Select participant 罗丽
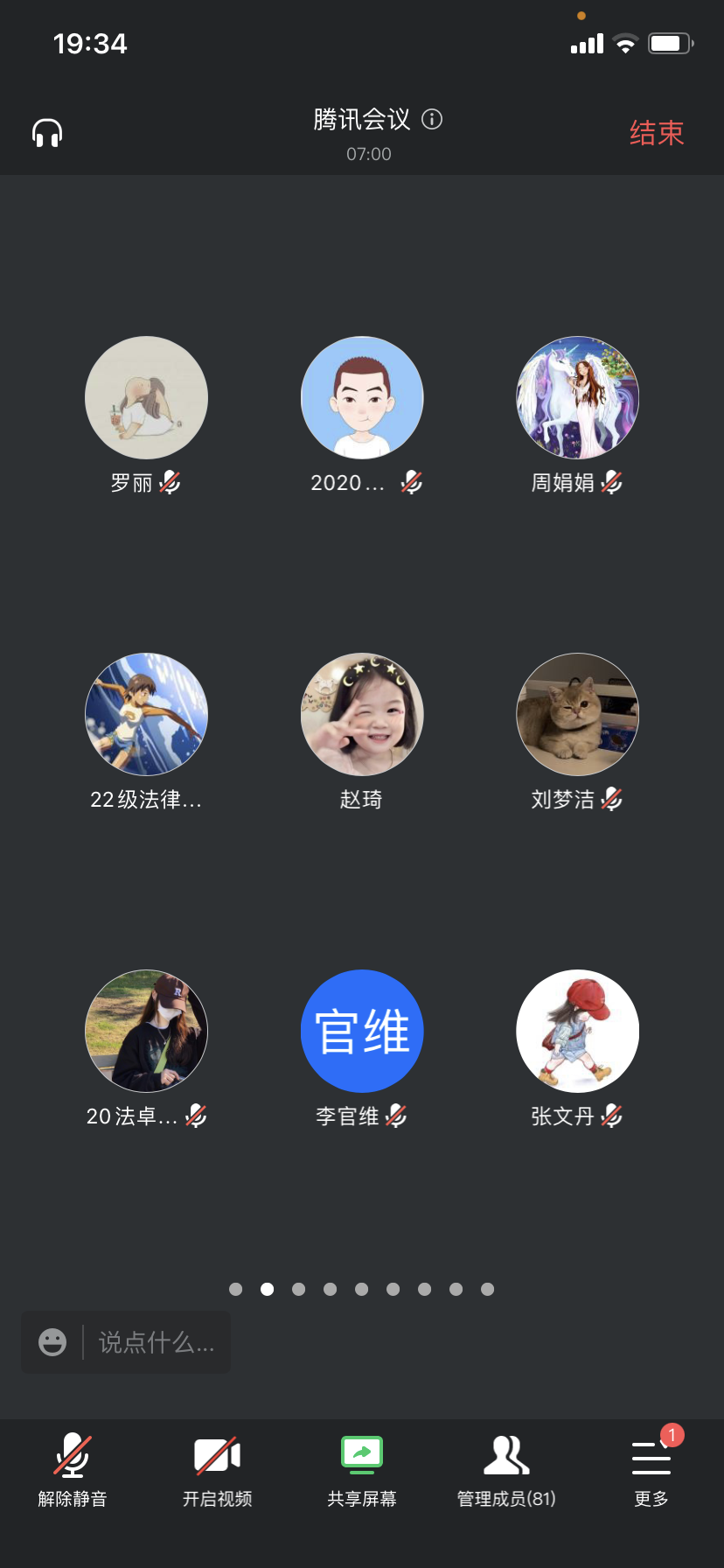This screenshot has height=1568, width=724. point(146,398)
